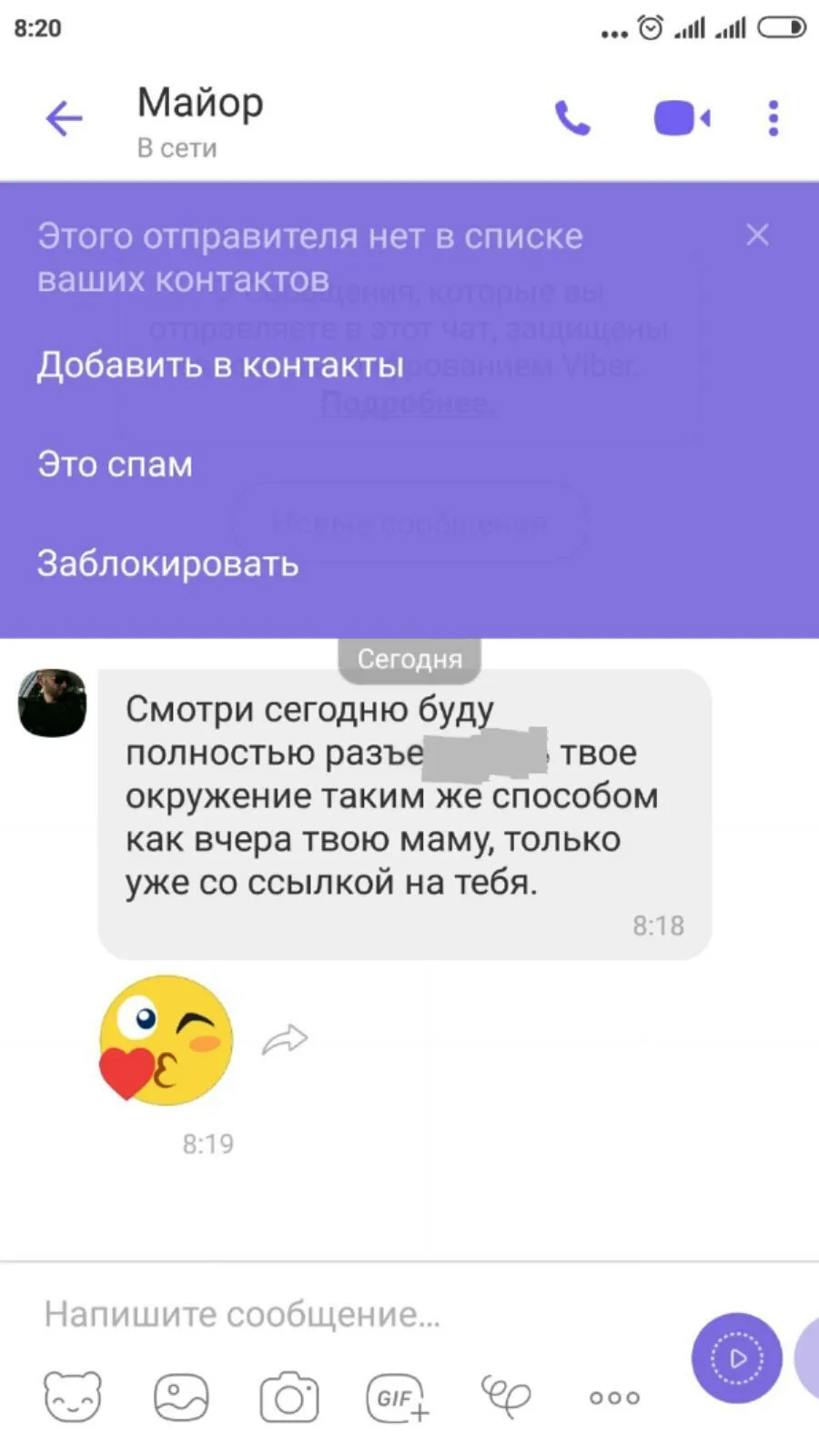Open the overflow menu in chat header
Screen dimensions: 819x1456
773,118
